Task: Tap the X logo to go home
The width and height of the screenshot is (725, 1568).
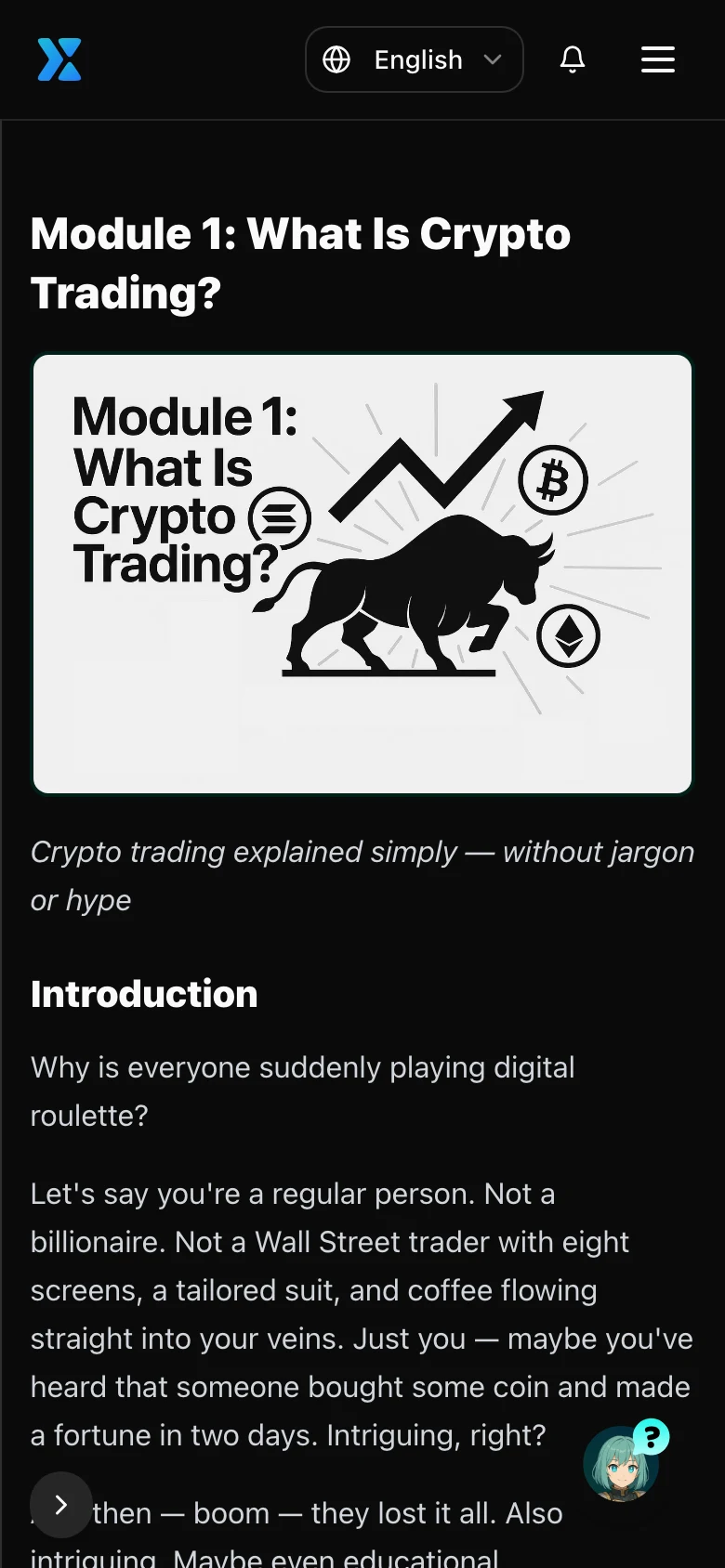Action: pos(59,59)
